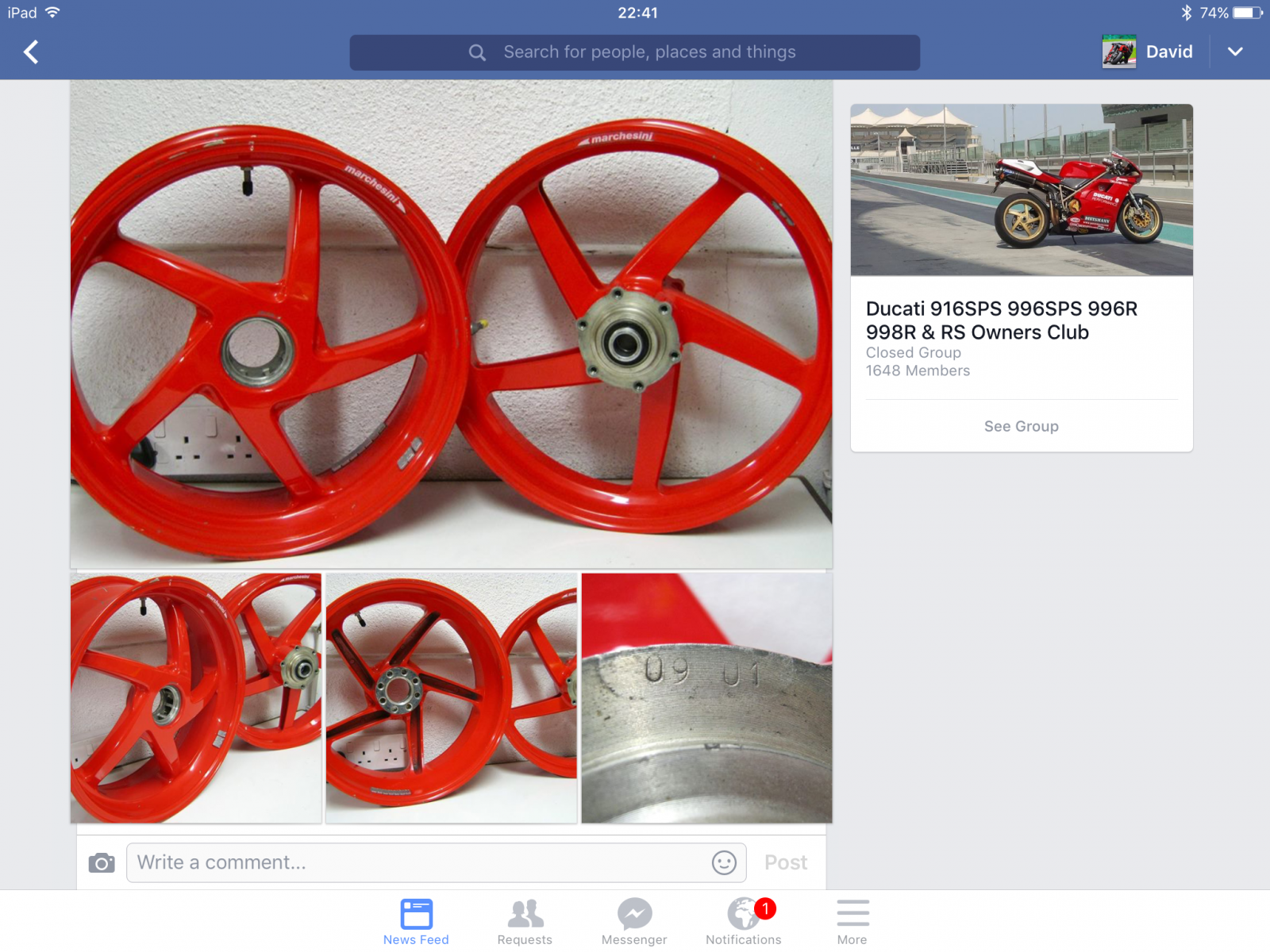Screen dimensions: 1270x952
Task: Attach a photo with the camera icon
Action: point(102,862)
